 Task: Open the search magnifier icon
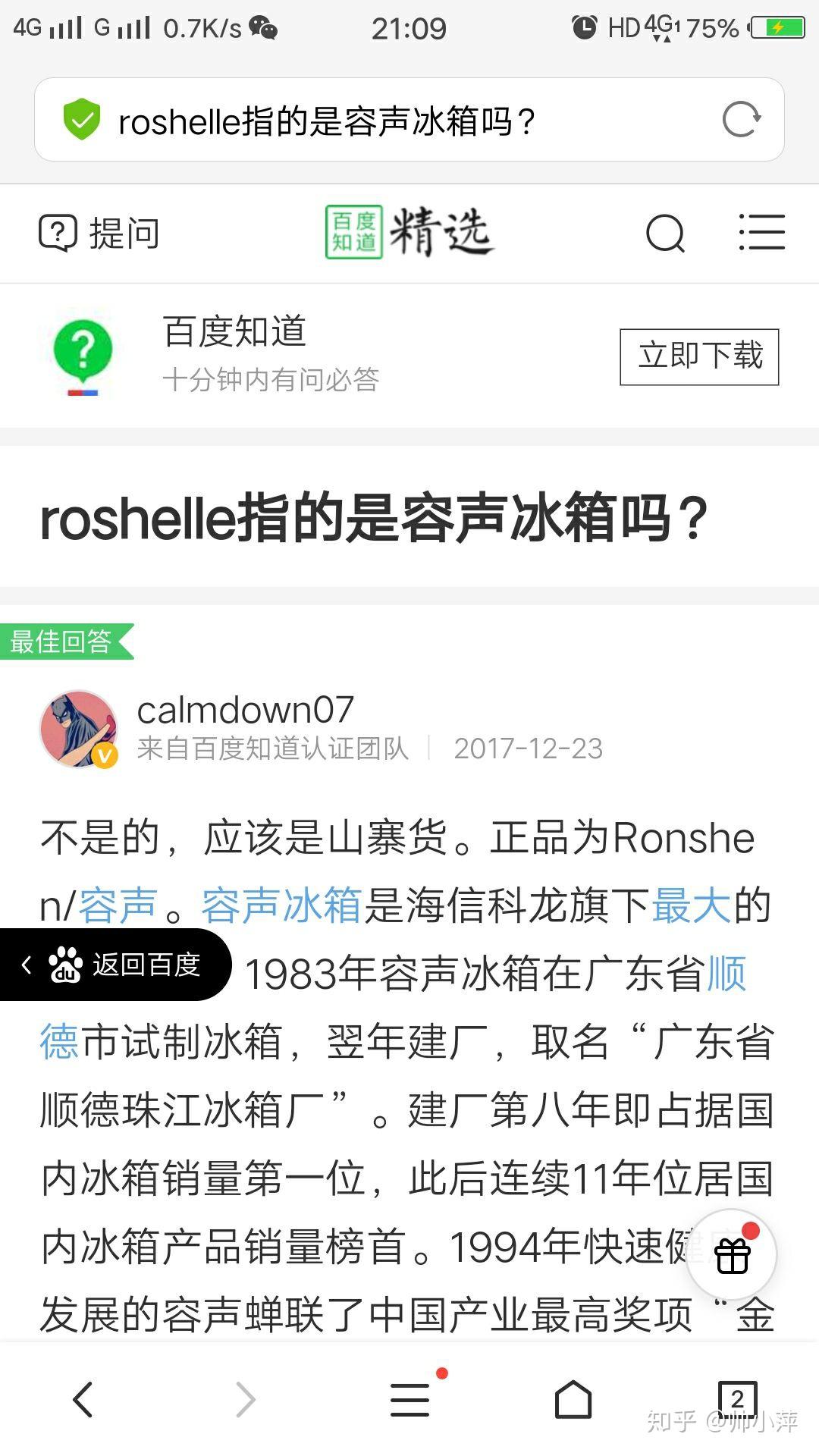(665, 233)
